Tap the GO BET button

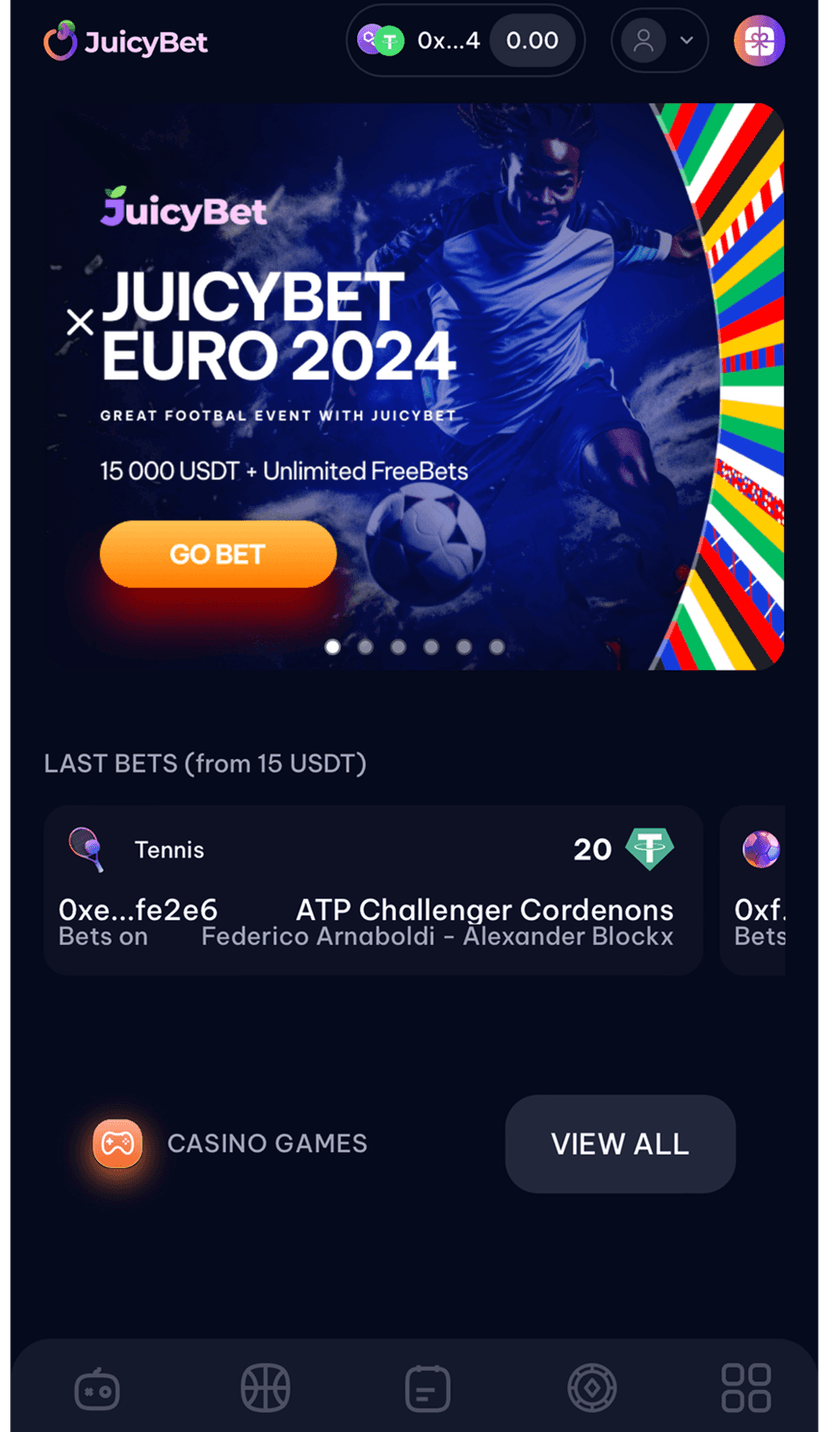[218, 554]
